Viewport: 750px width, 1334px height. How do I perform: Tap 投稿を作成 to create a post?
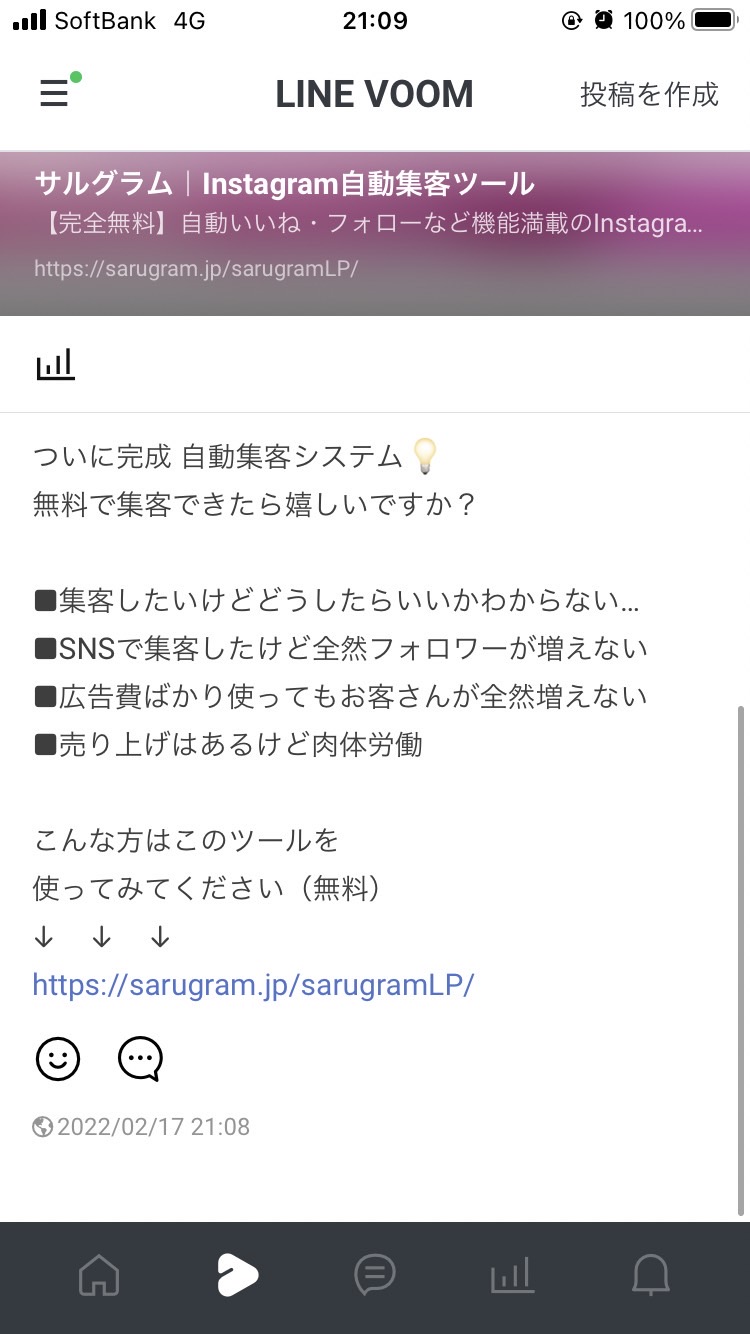(649, 95)
